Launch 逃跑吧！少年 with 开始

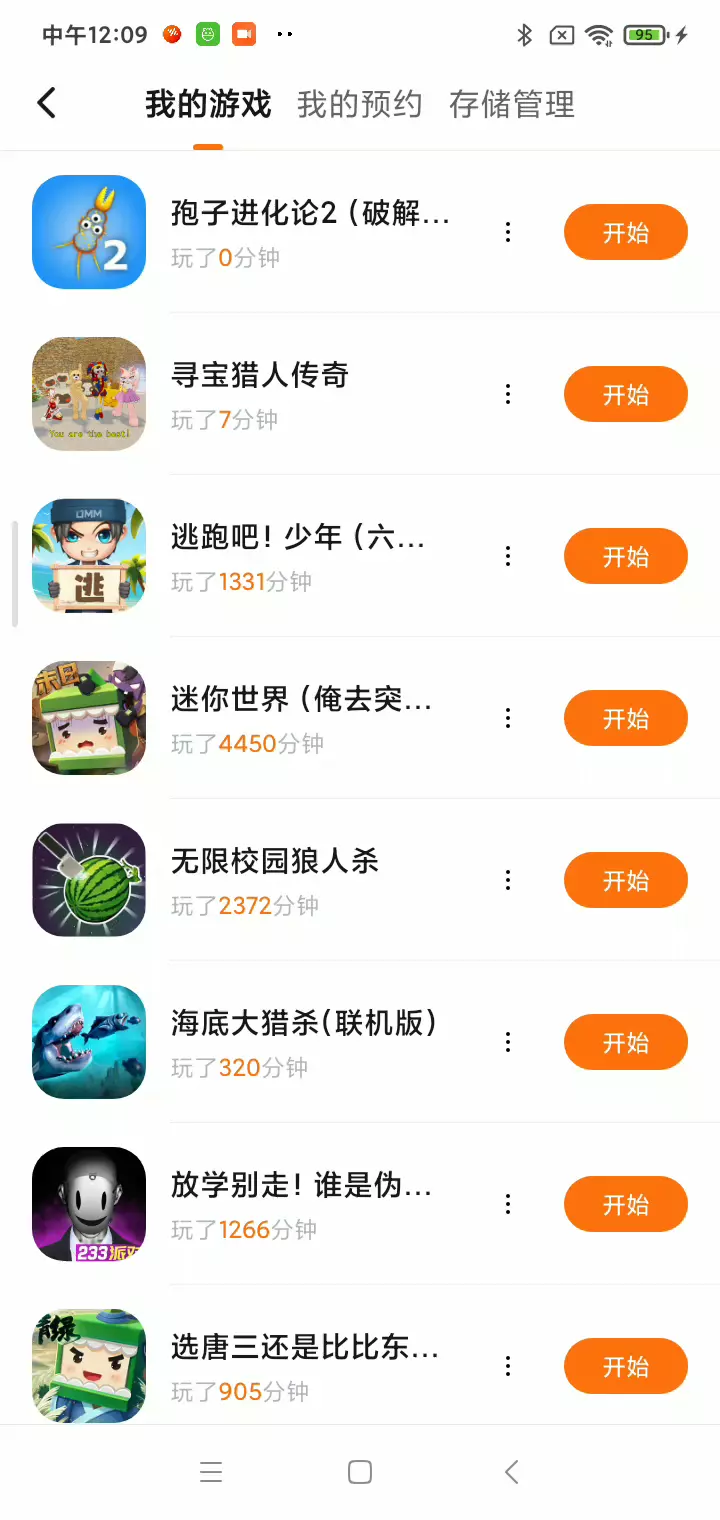625,556
